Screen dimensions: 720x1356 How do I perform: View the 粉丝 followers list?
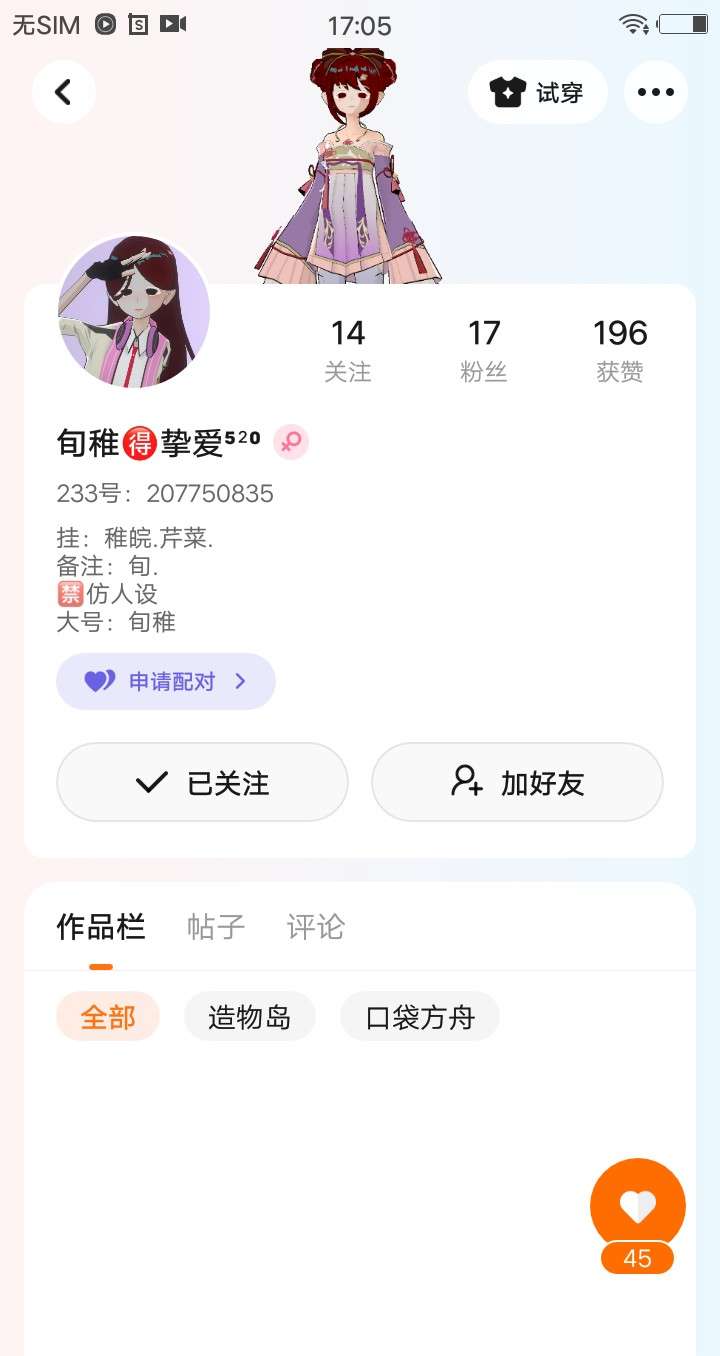(484, 350)
